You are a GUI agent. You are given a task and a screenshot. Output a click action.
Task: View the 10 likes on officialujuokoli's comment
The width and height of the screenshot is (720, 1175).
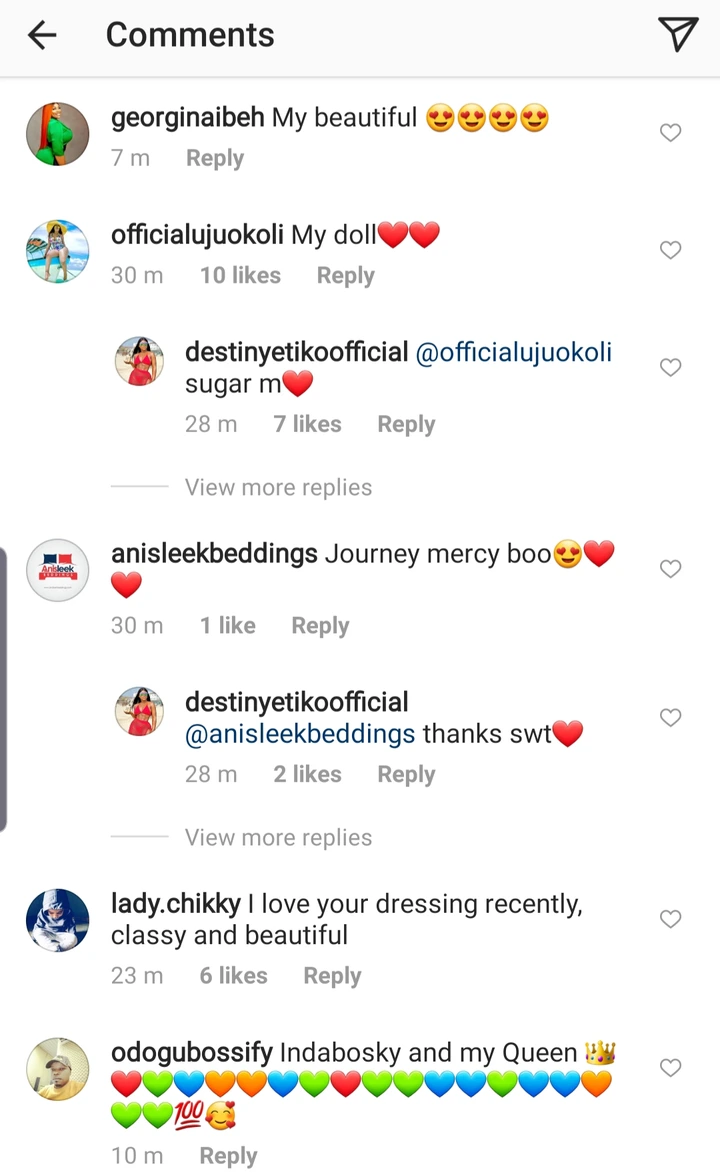point(240,275)
